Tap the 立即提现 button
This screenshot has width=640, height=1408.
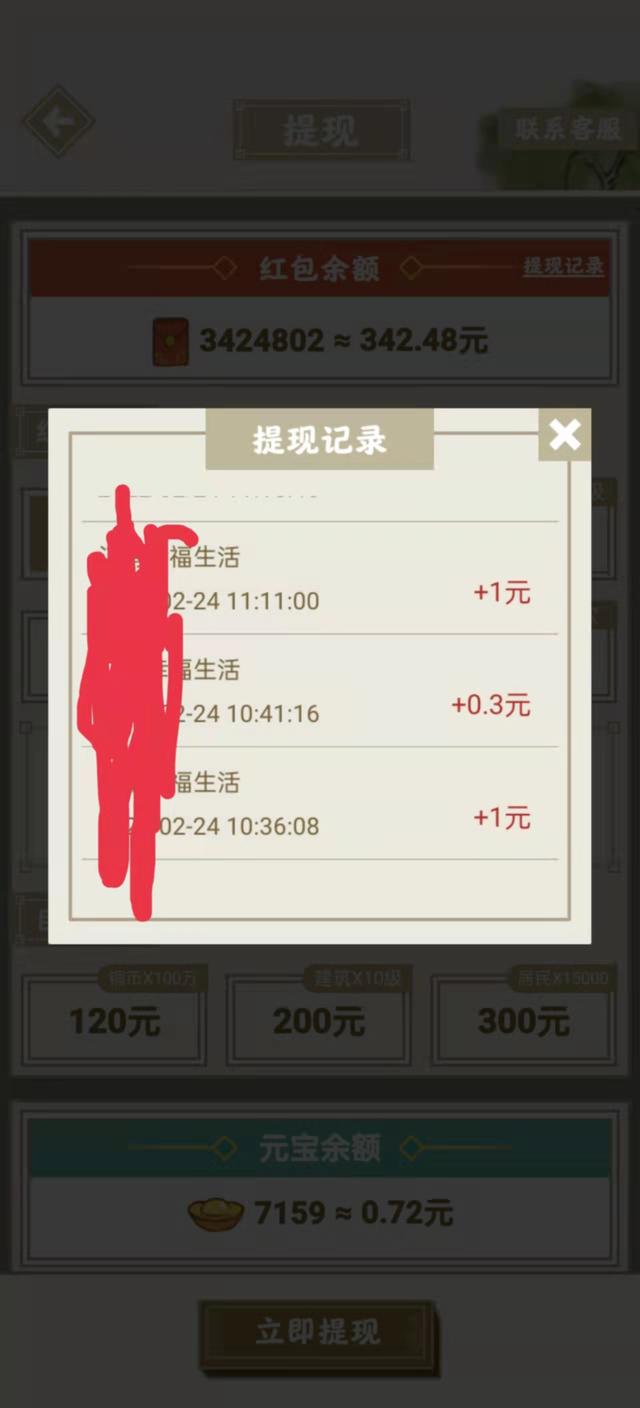pyautogui.click(x=318, y=1333)
